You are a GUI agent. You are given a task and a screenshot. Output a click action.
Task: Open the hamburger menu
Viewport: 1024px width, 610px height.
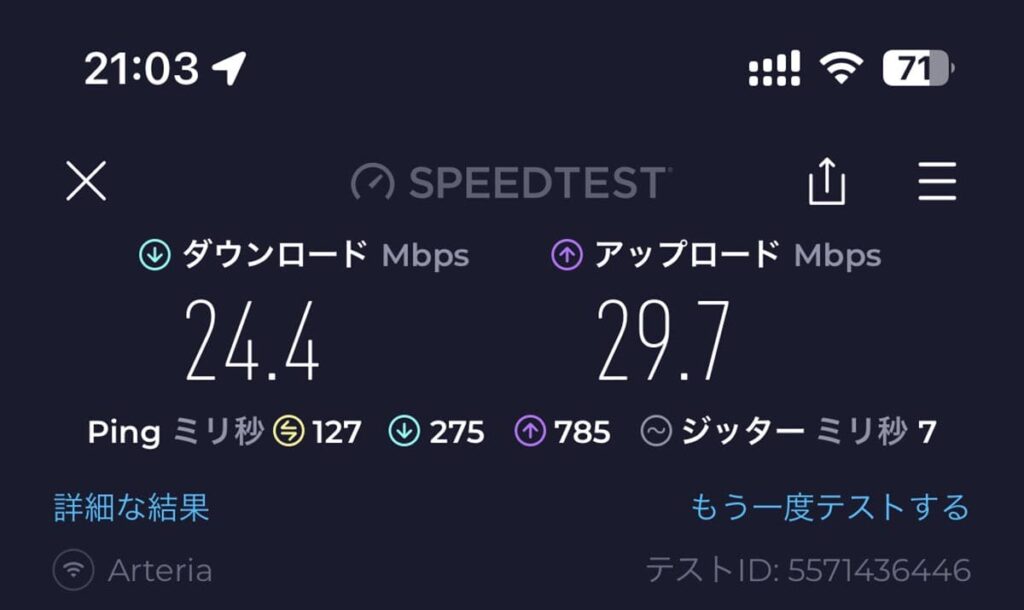coord(937,182)
